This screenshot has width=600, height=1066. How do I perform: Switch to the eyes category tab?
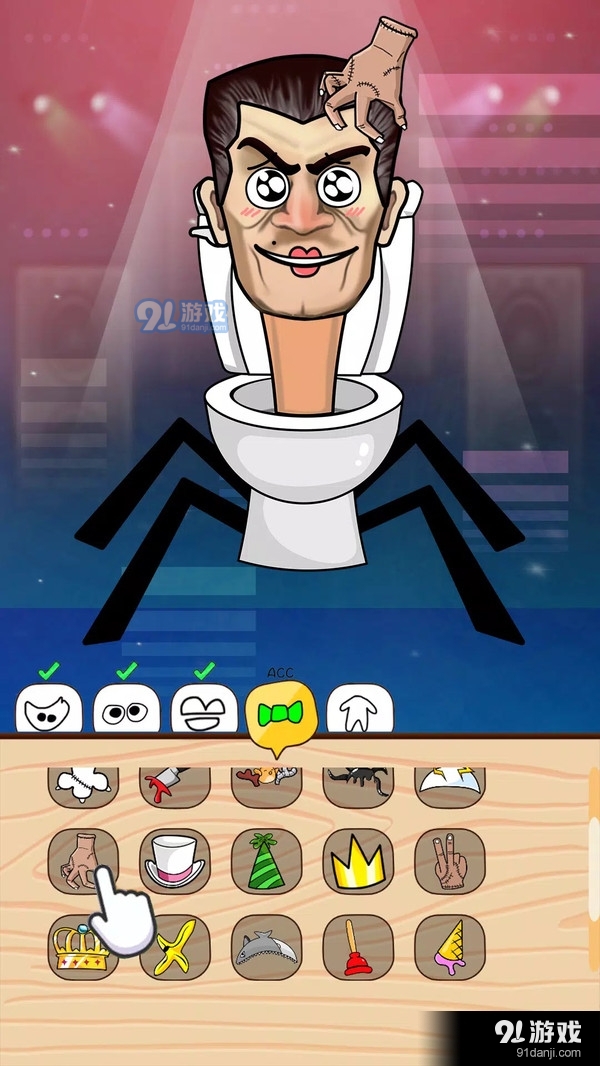click(127, 709)
